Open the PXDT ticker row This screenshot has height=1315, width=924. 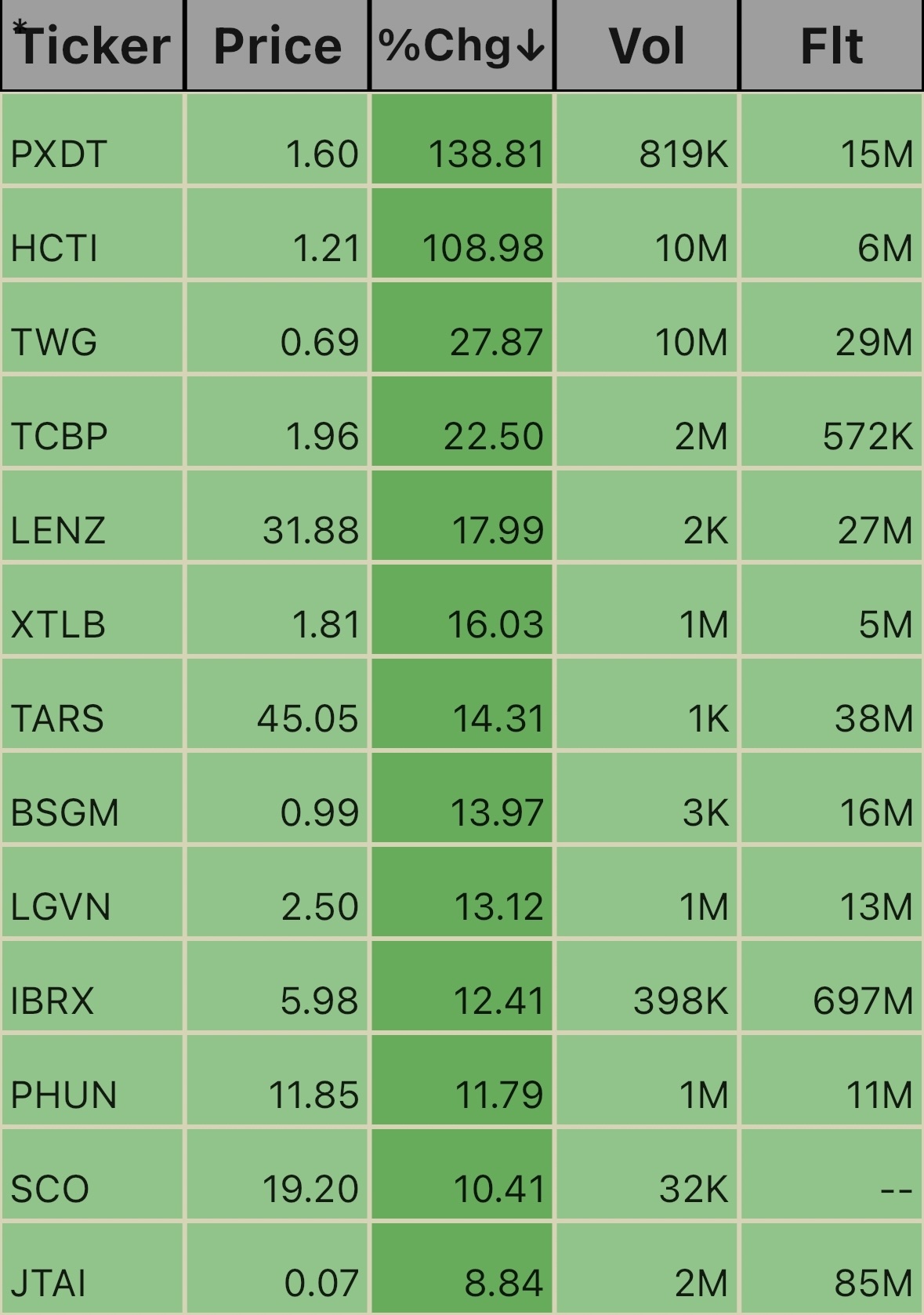pos(59,154)
